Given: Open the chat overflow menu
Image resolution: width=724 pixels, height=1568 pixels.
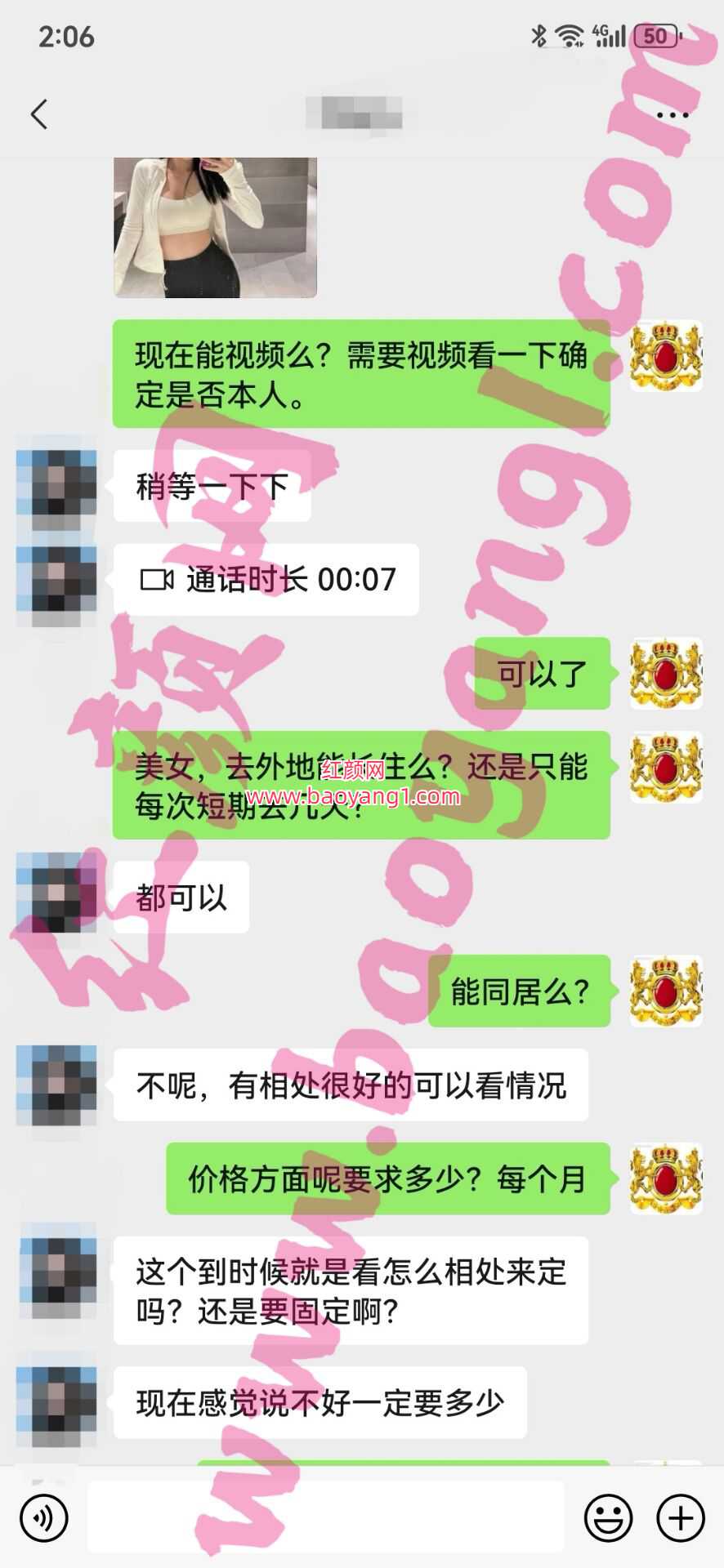Looking at the screenshot, I should coord(673,115).
